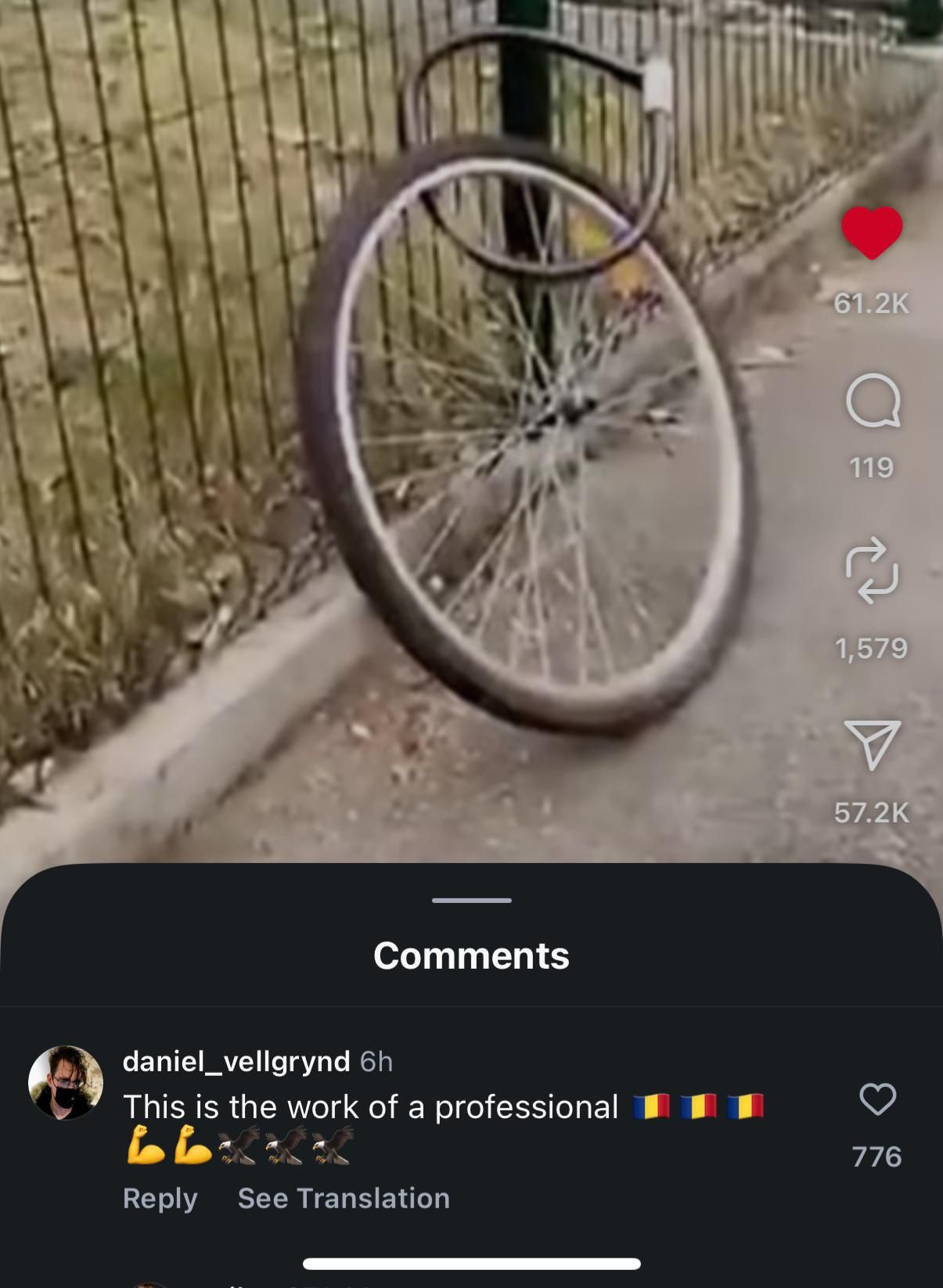
Task: Like daniel_vellgrynd's comment
Action: (x=877, y=1099)
